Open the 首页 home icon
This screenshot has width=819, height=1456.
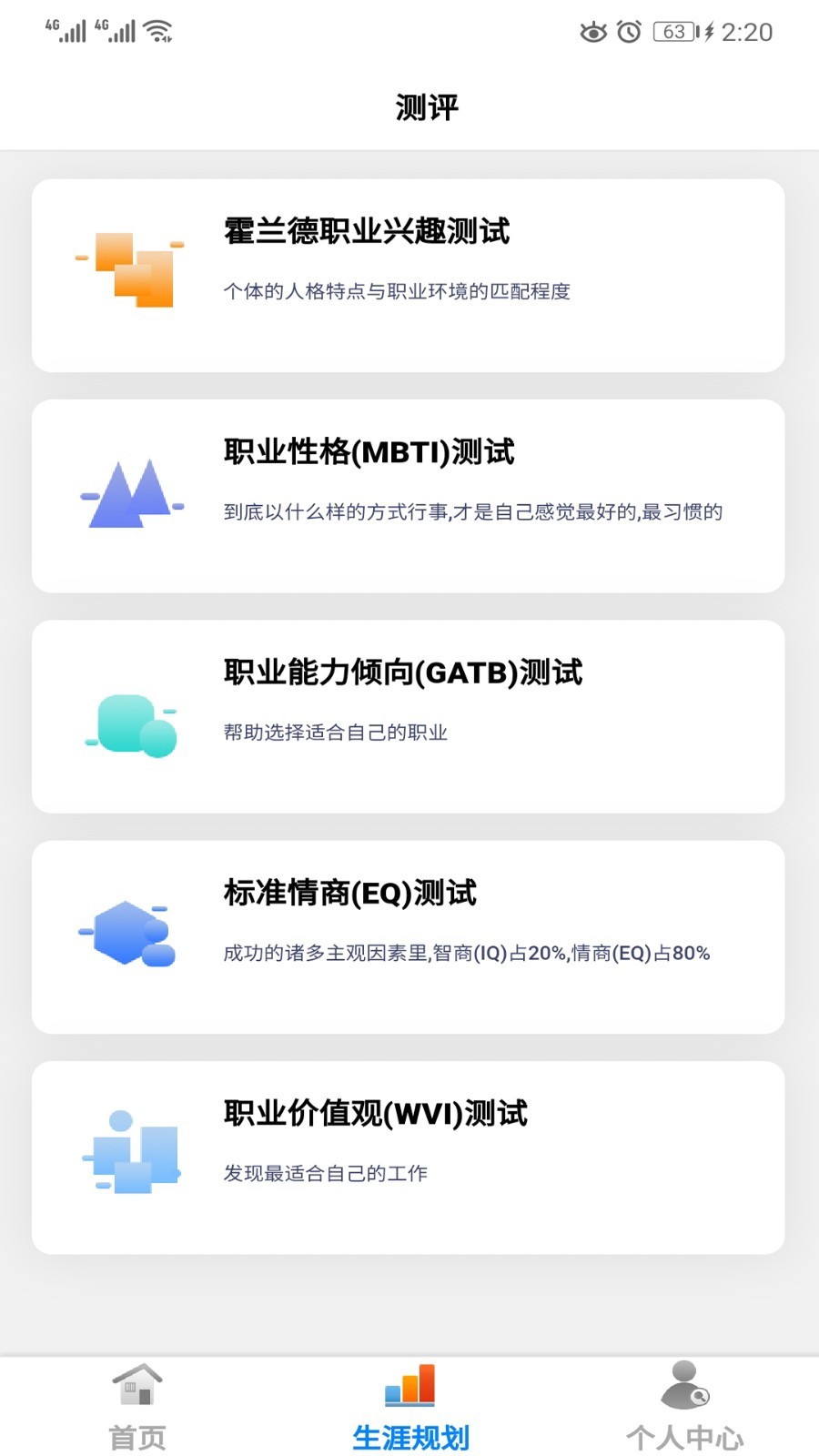pos(136,1385)
